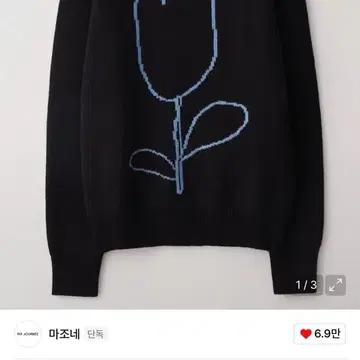Like the product with the 6.9만 heart button
Screen dimensions: 360x360
[x=320, y=334]
